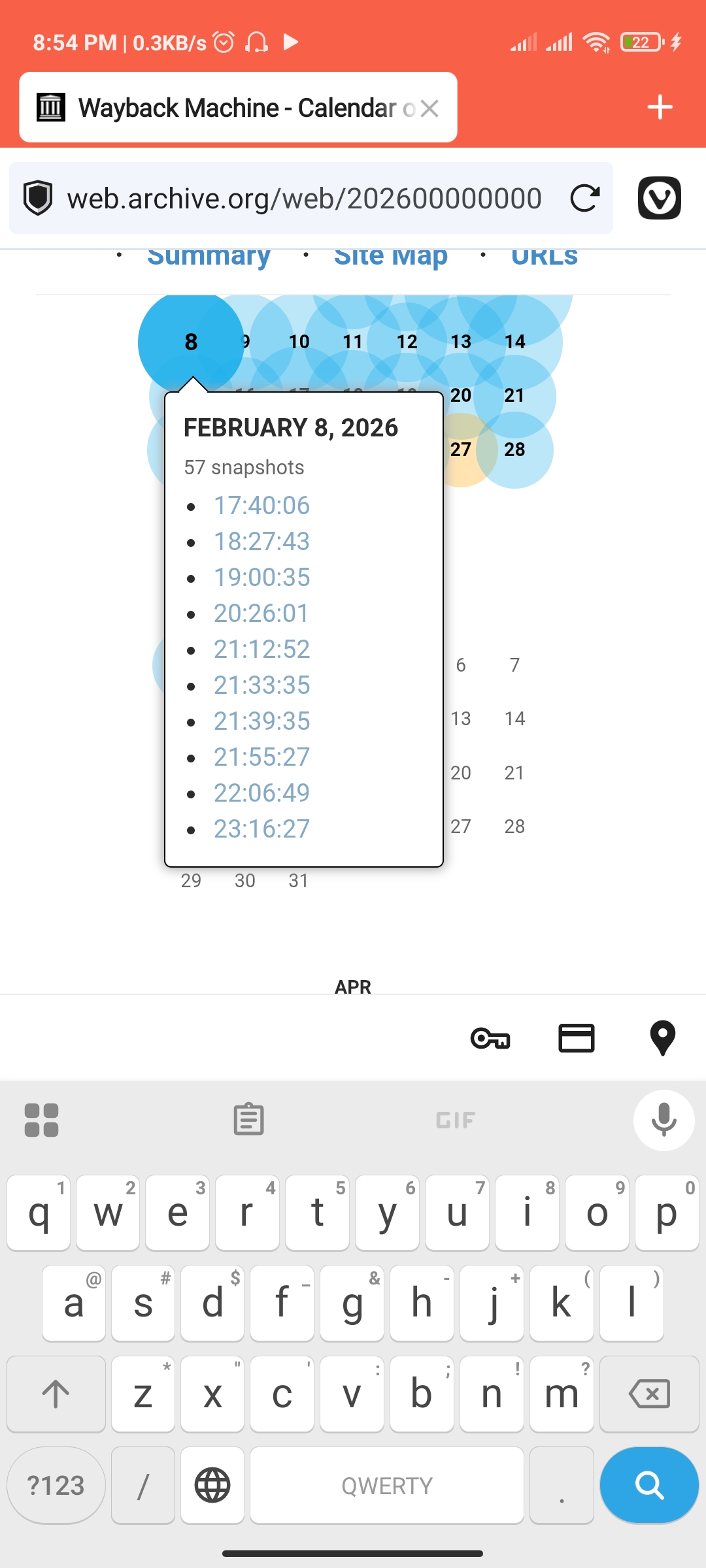Image resolution: width=706 pixels, height=1568 pixels.
Task: Tap the keyboard search key
Action: 648,1485
